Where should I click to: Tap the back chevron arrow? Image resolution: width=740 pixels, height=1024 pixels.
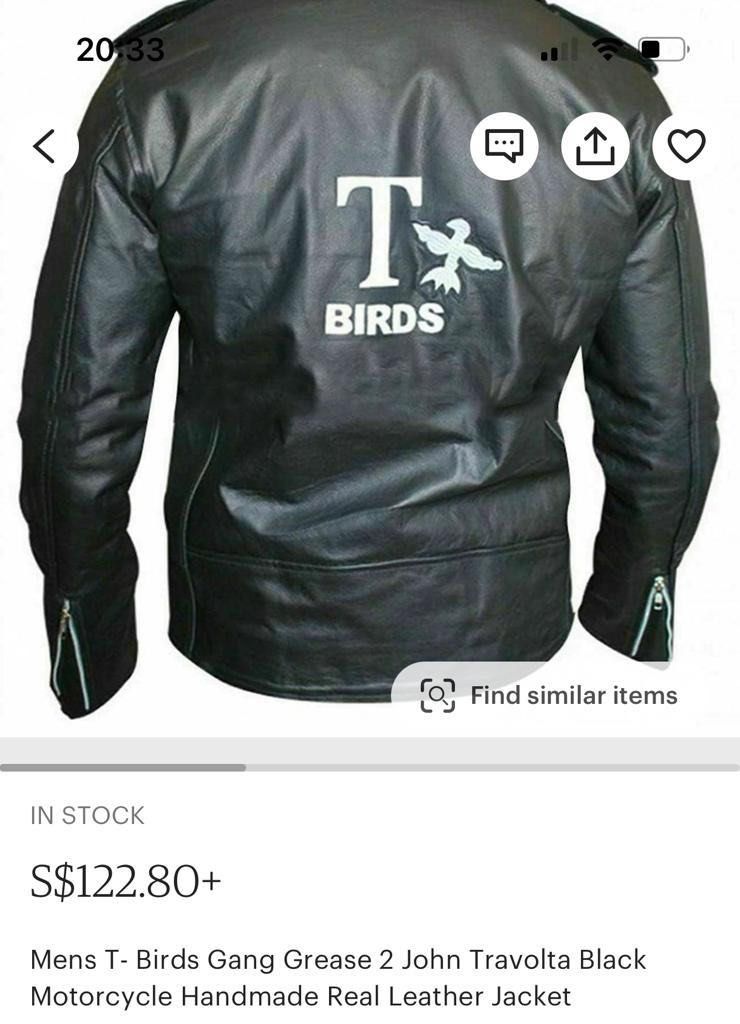pyautogui.click(x=47, y=146)
